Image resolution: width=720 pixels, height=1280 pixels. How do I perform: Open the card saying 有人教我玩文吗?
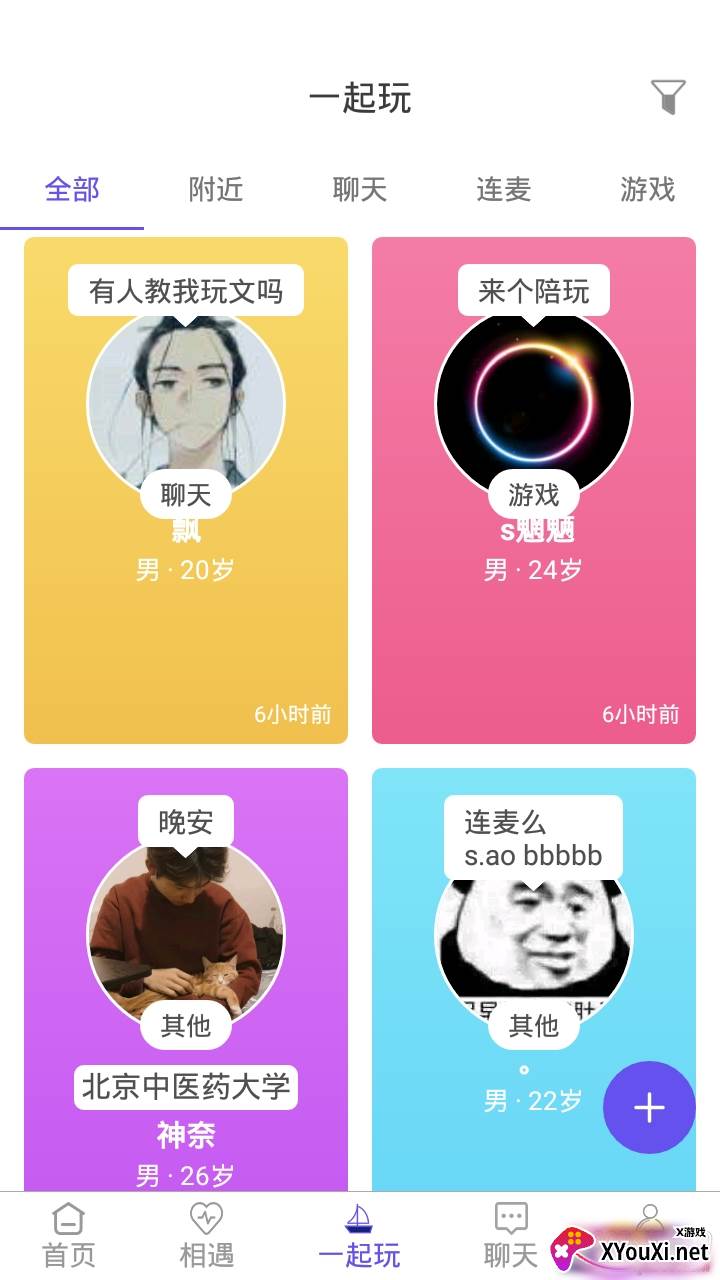tap(186, 490)
